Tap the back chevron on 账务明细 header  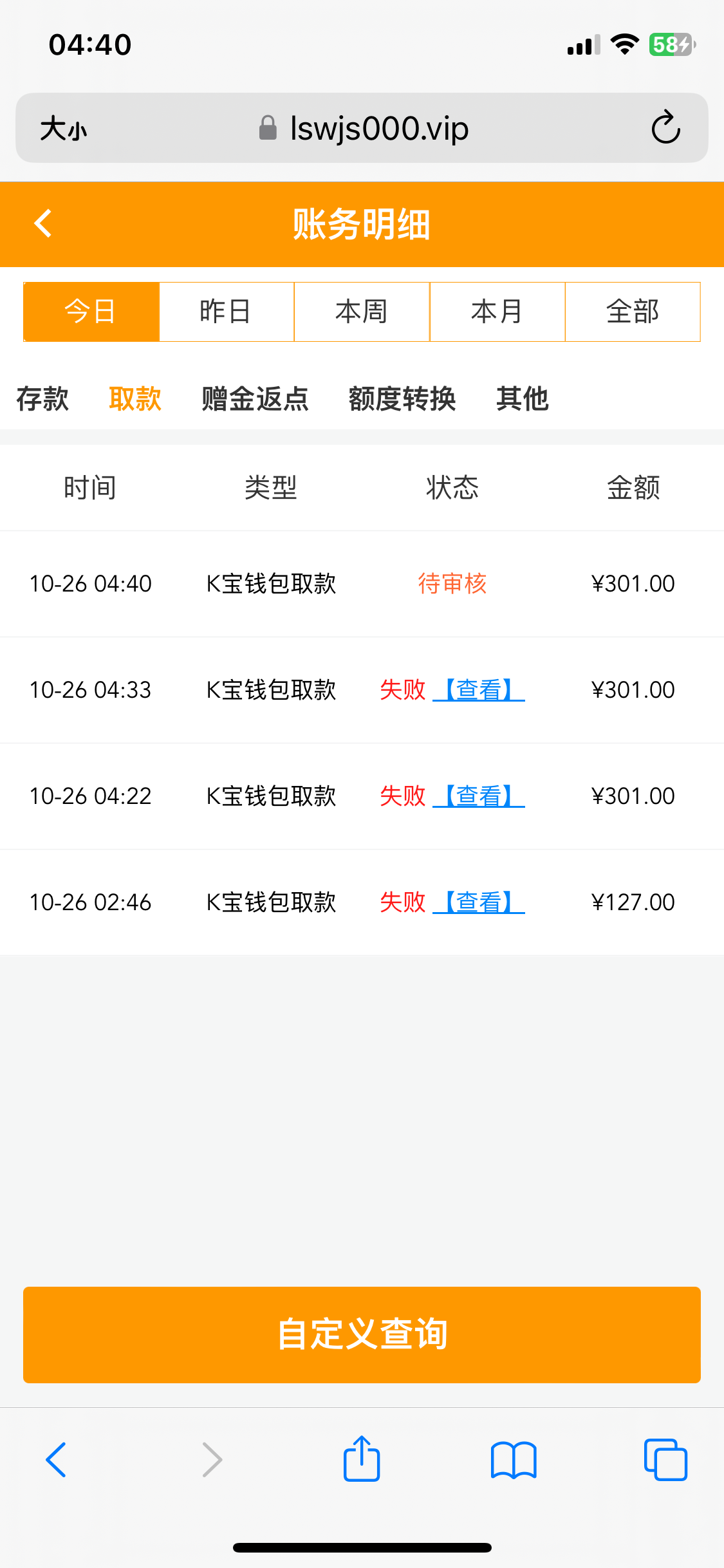pyautogui.click(x=43, y=223)
